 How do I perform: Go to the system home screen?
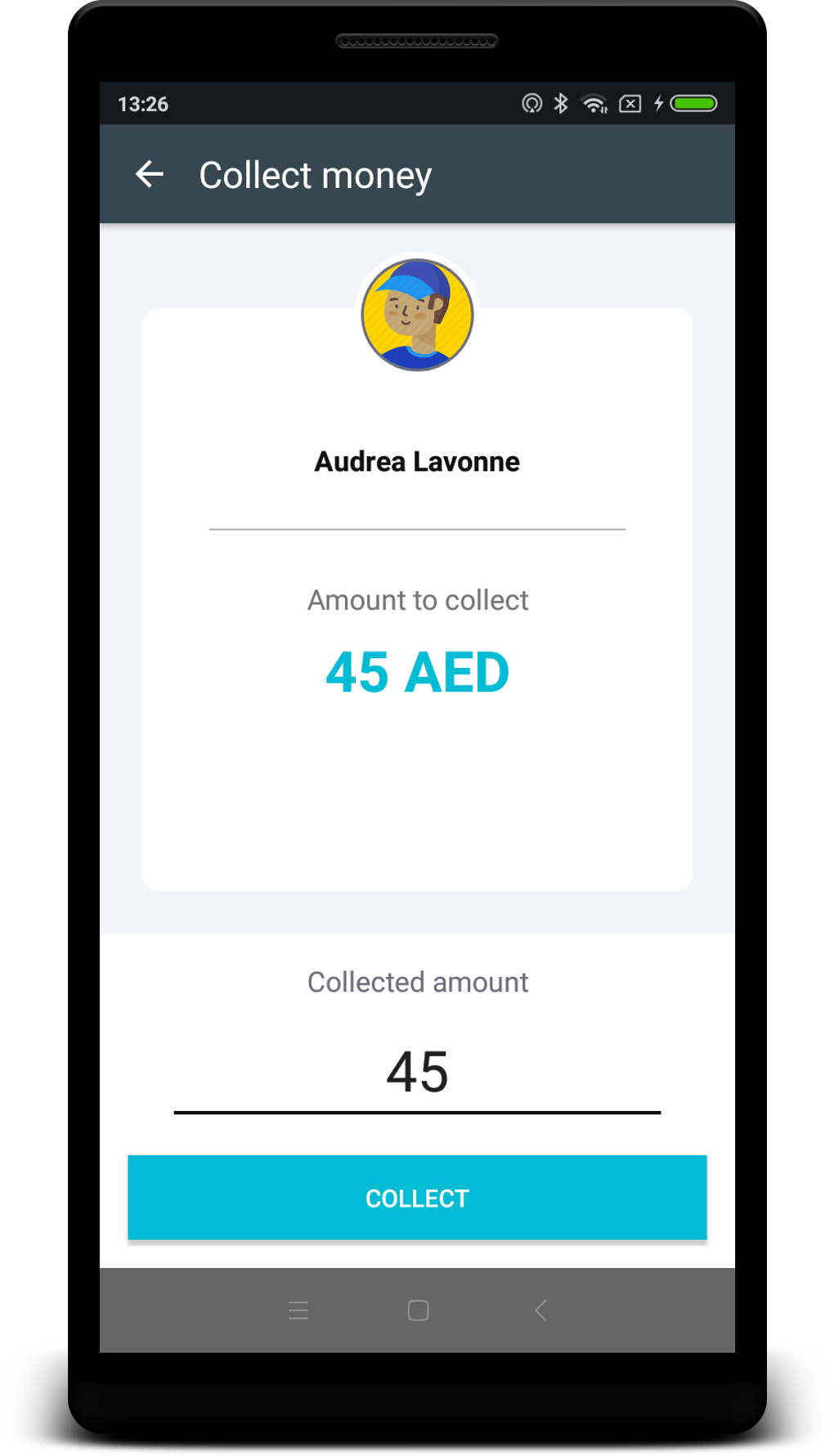click(x=418, y=1310)
